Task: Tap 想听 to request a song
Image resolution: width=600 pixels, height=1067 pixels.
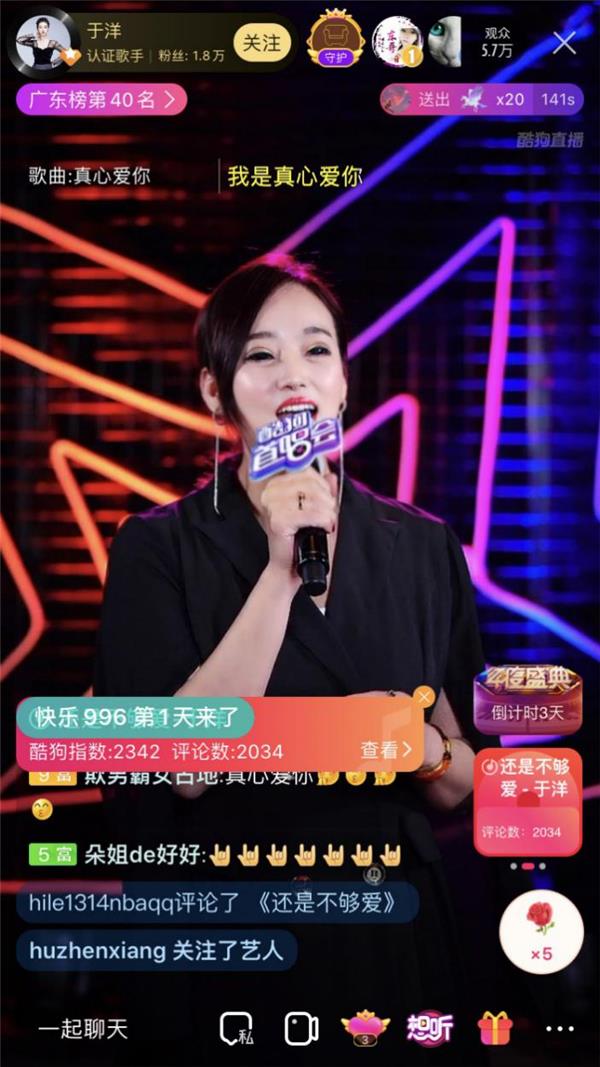Action: click(430, 1029)
